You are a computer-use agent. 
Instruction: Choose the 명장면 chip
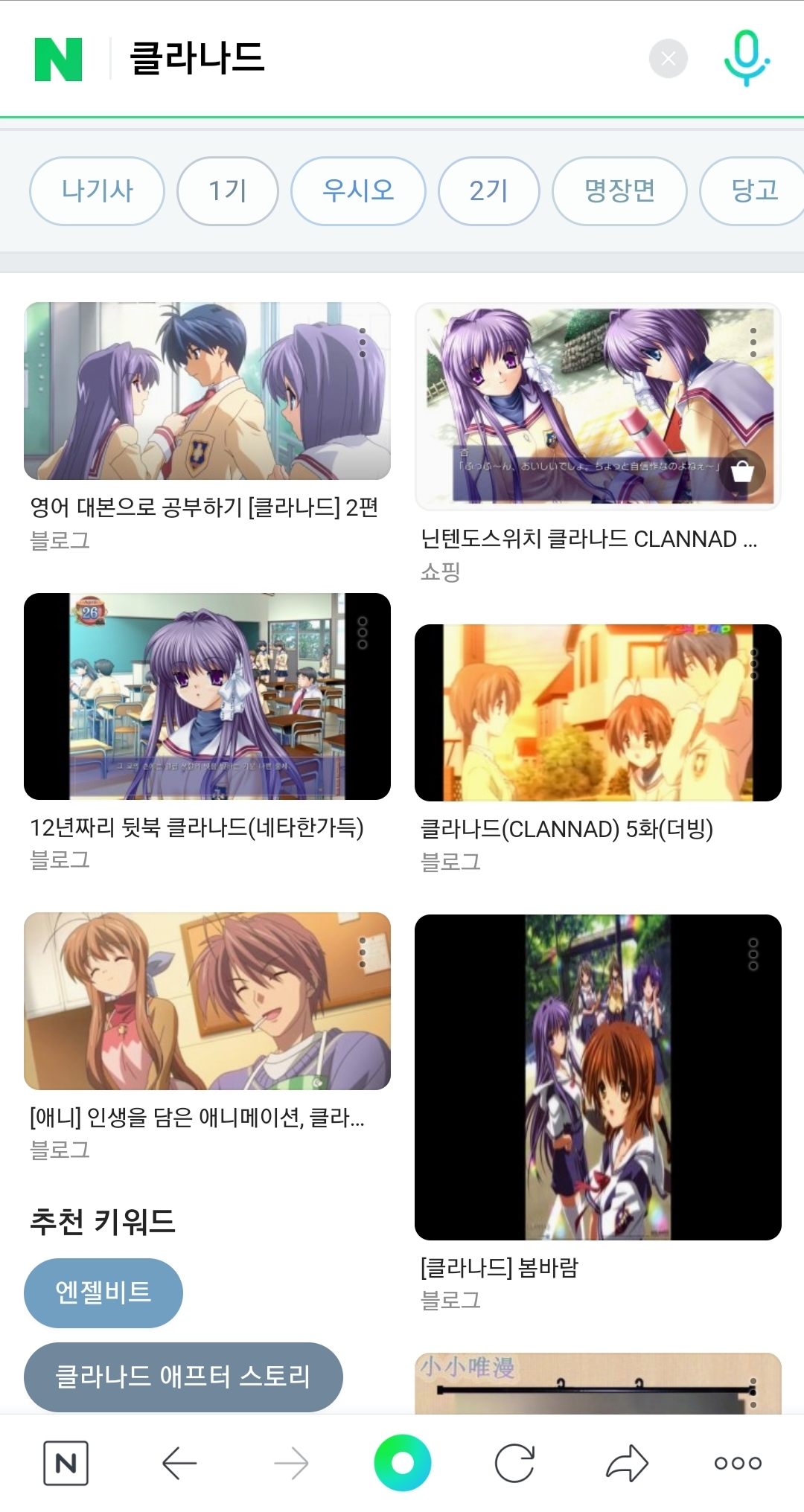pos(619,191)
